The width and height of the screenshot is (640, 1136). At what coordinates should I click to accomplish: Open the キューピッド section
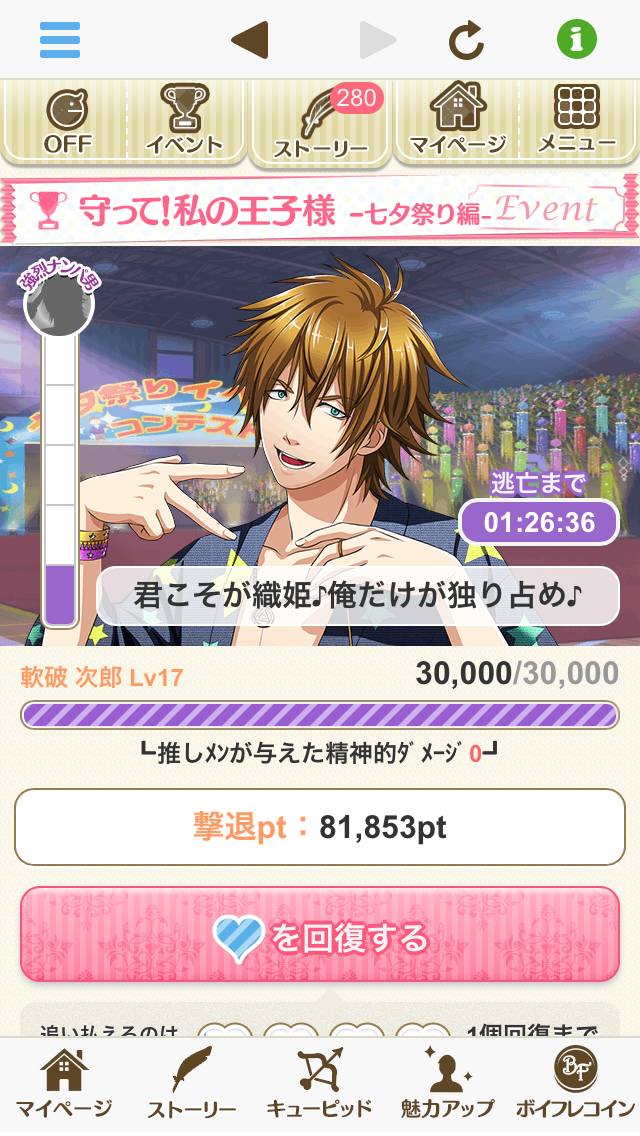click(319, 1085)
